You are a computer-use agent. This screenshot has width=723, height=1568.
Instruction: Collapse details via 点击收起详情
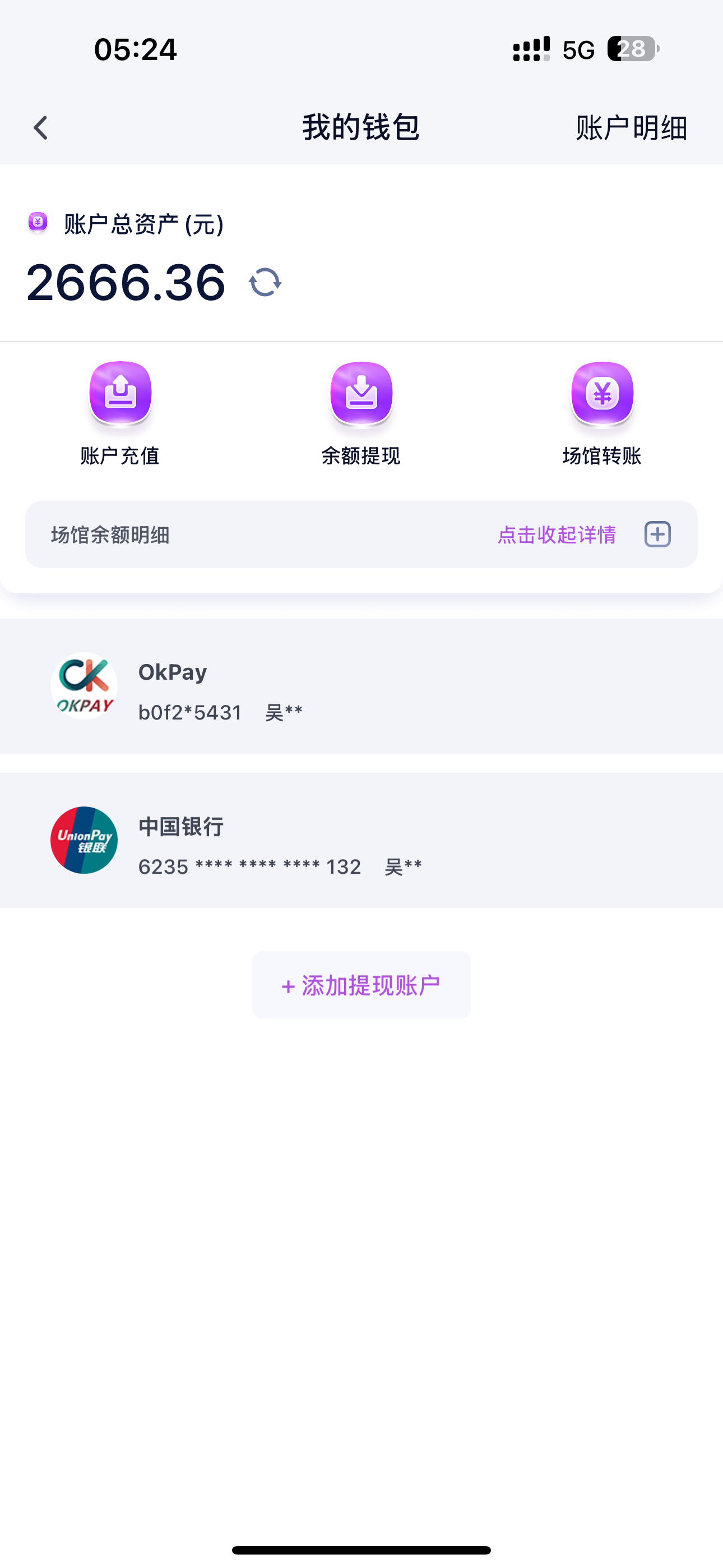coord(556,534)
